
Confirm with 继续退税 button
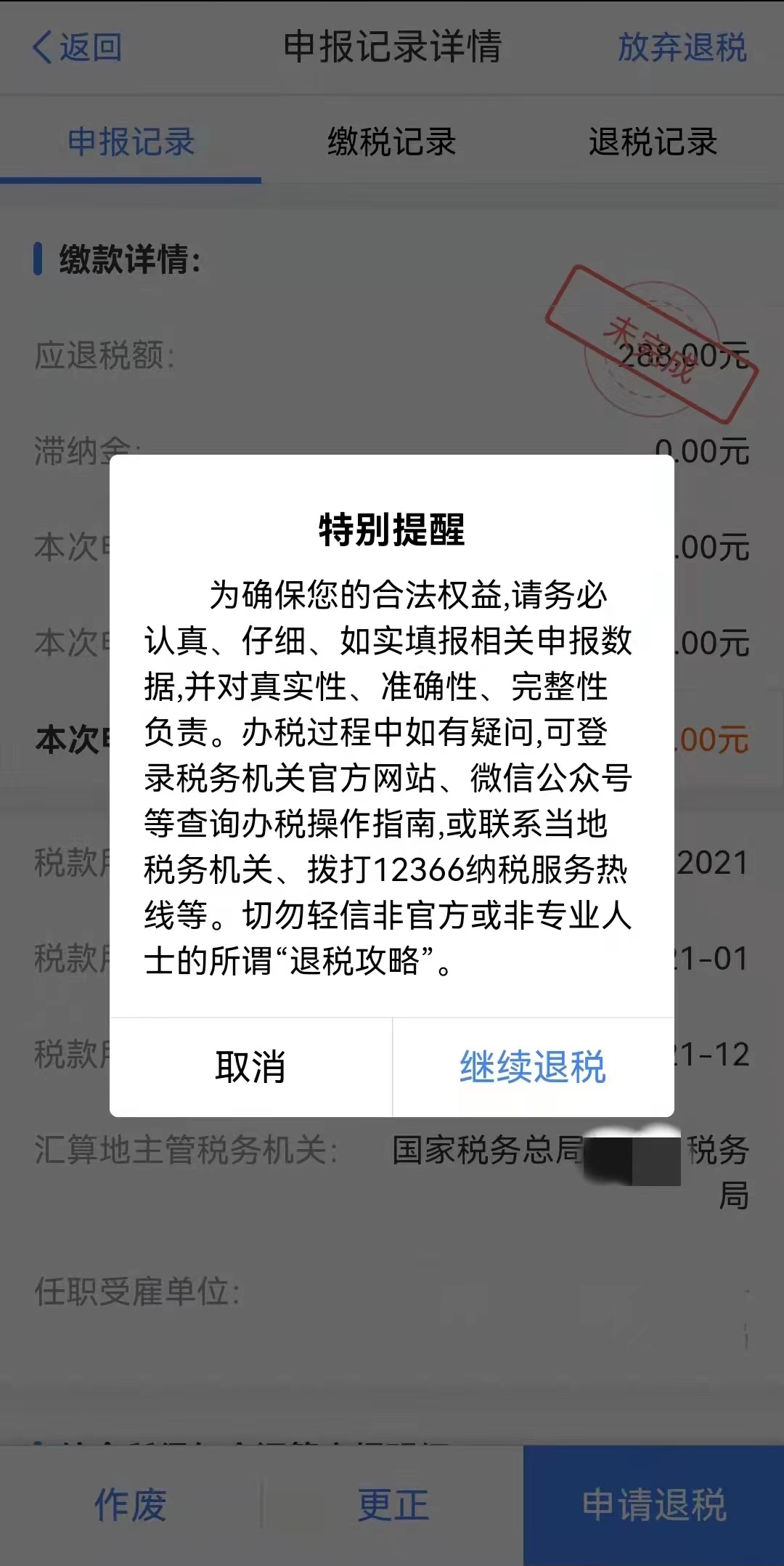(533, 1067)
